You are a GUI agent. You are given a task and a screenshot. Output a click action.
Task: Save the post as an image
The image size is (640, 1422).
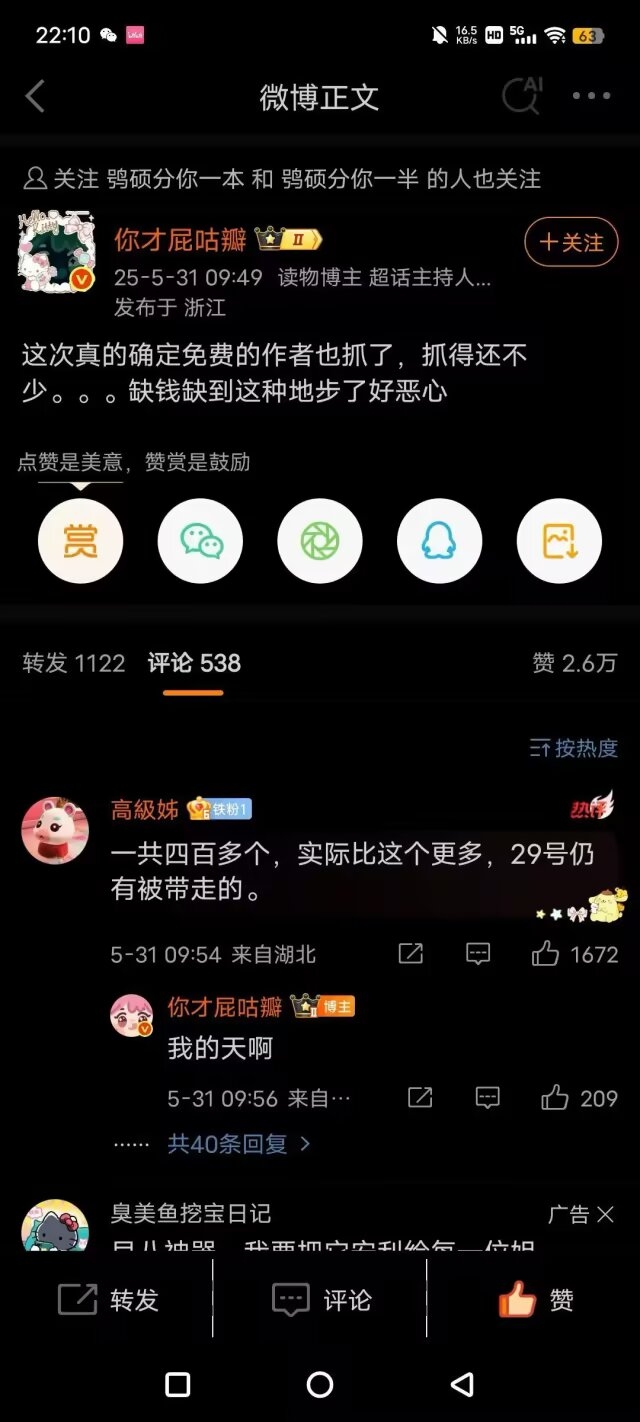click(559, 541)
